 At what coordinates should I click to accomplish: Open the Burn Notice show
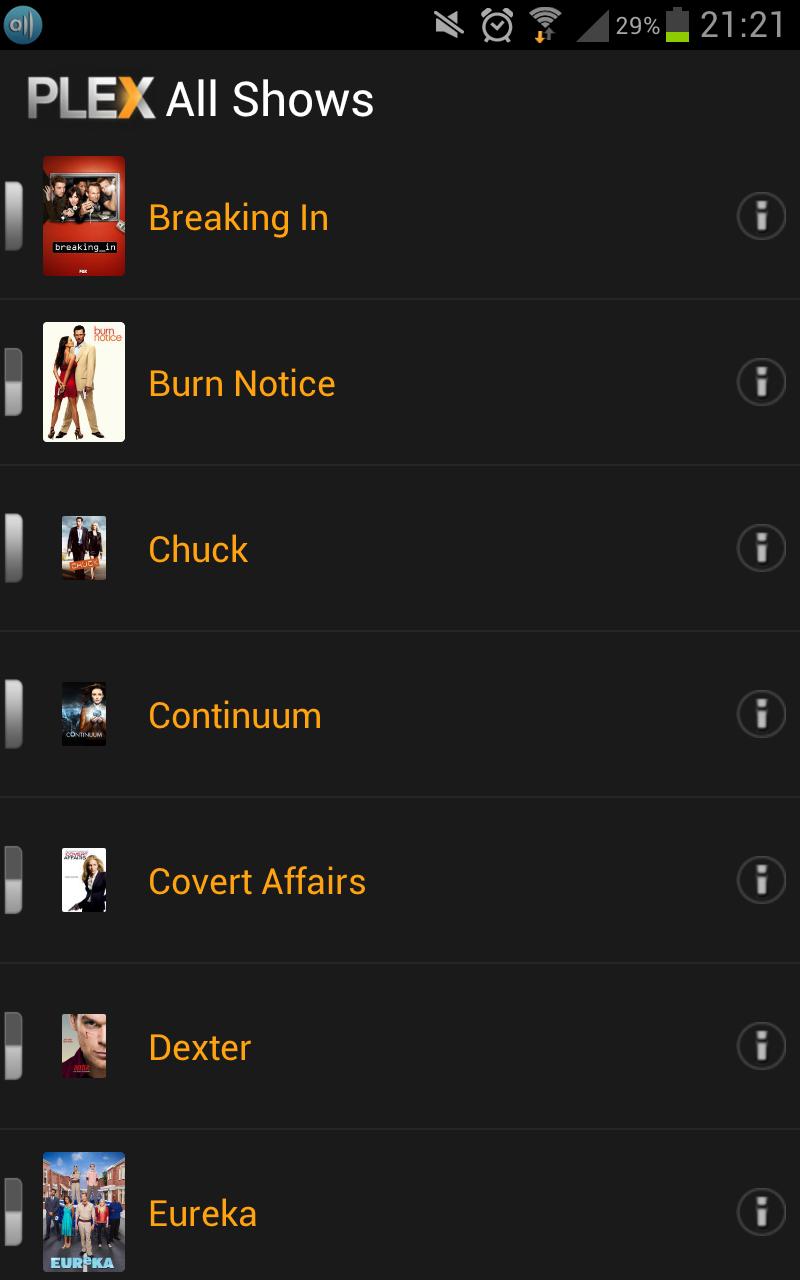pyautogui.click(x=400, y=382)
